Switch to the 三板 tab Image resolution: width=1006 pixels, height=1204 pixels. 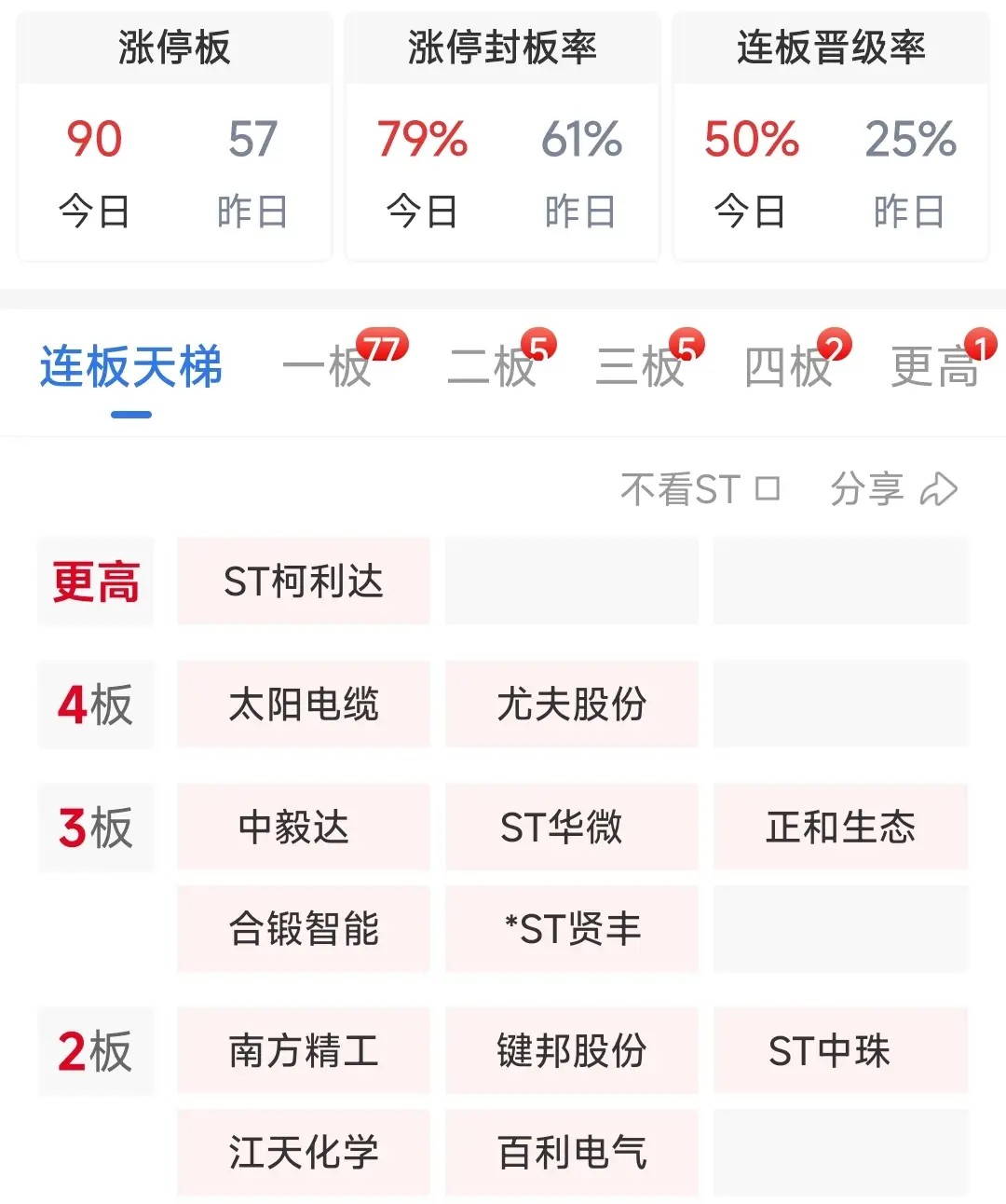(x=641, y=366)
